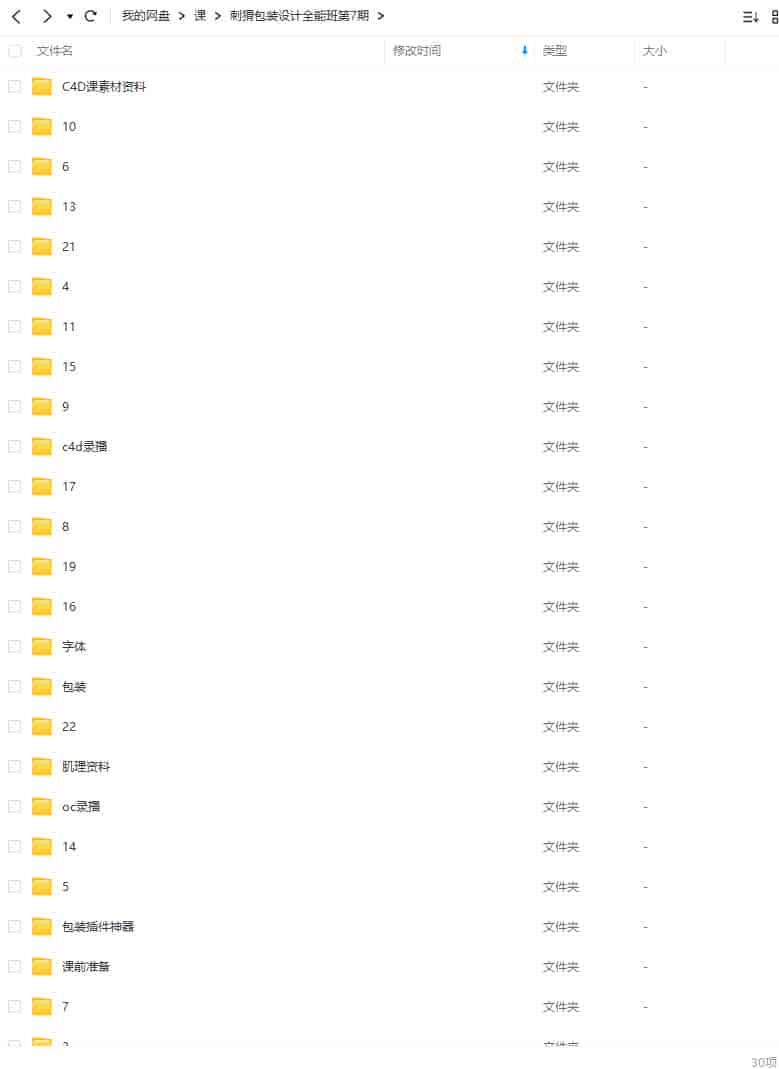Go forward to the next folder
The width and height of the screenshot is (779, 1069).
coord(46,16)
